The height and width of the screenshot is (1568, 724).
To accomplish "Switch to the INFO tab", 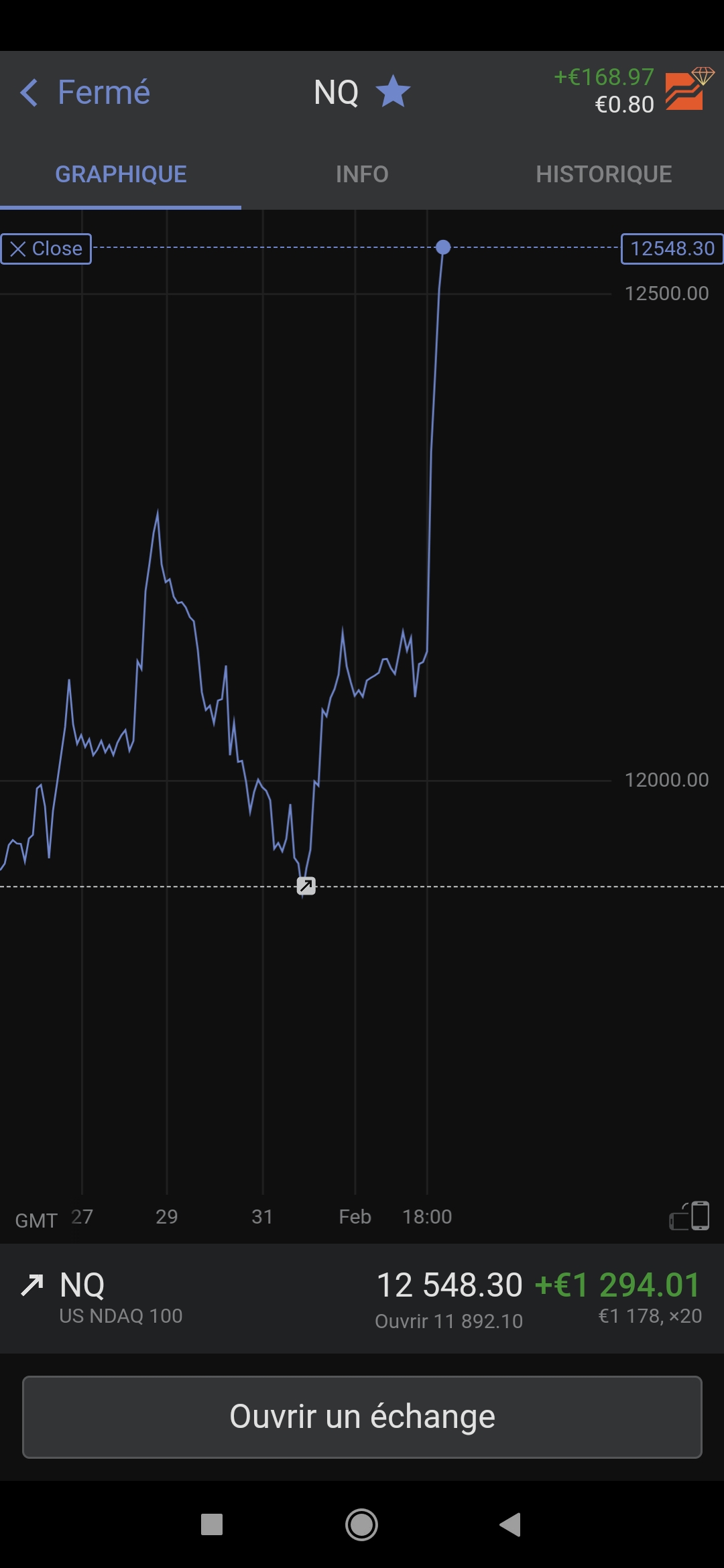I will 362,174.
